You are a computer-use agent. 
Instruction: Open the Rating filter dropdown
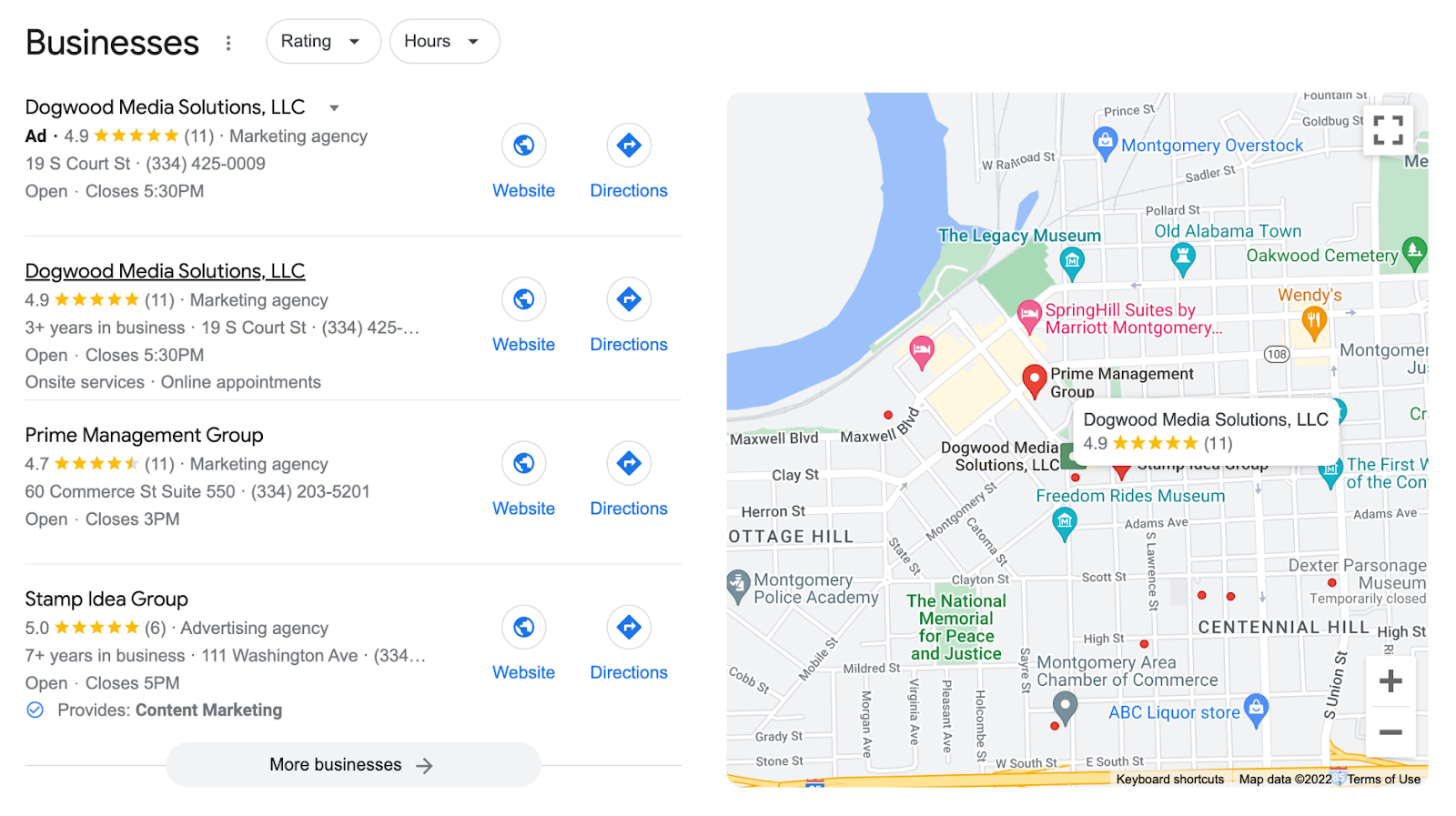322,42
